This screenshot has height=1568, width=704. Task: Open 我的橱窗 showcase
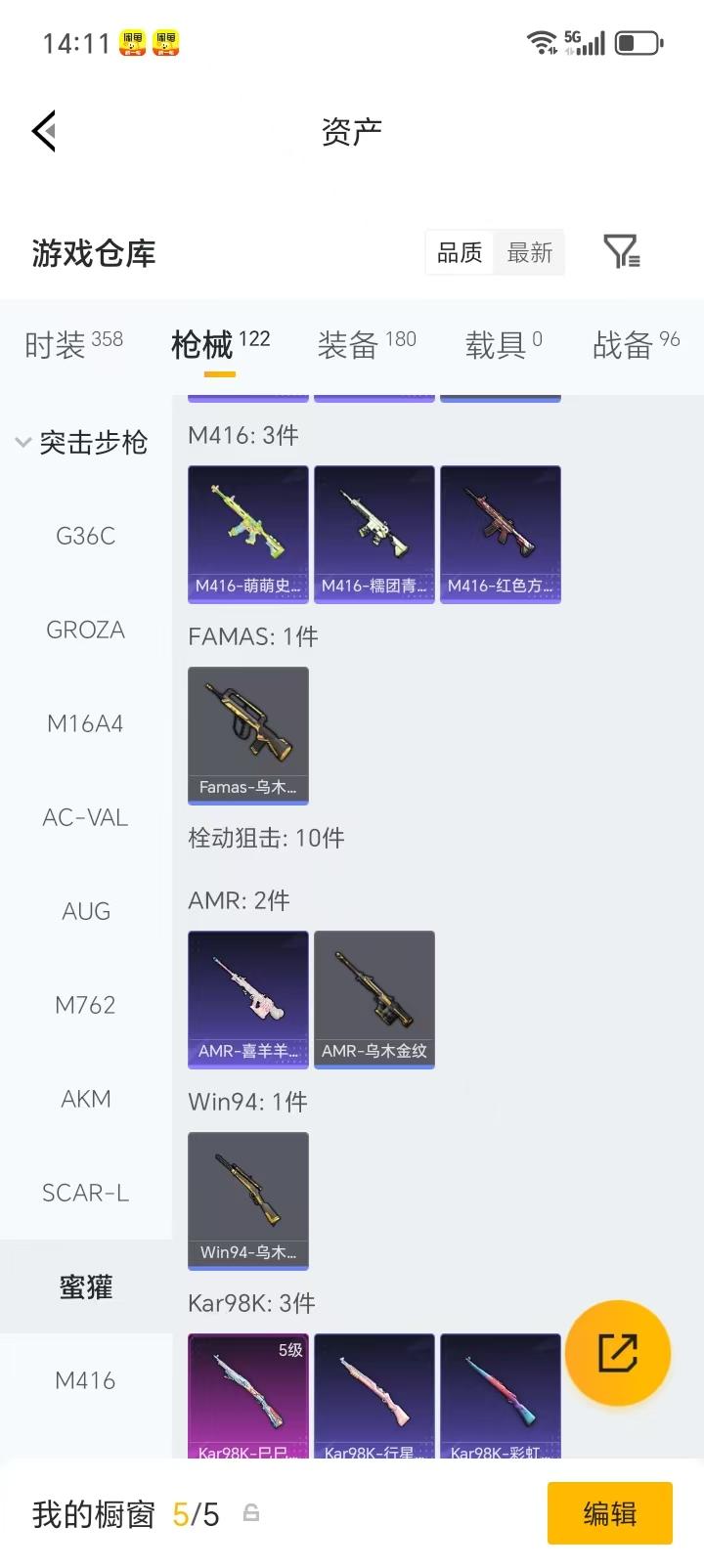click(x=93, y=1512)
